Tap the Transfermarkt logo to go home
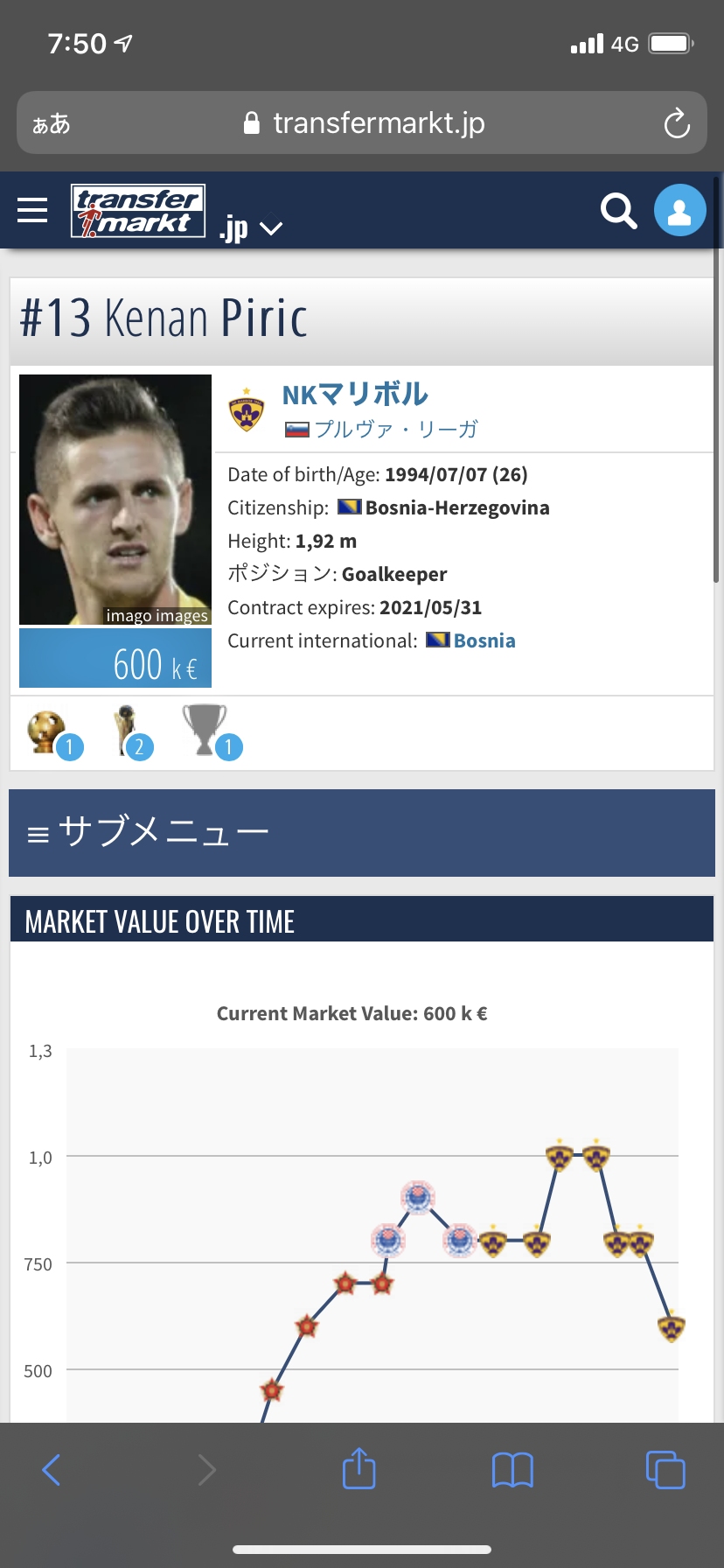This screenshot has height=1568, width=724. point(138,211)
